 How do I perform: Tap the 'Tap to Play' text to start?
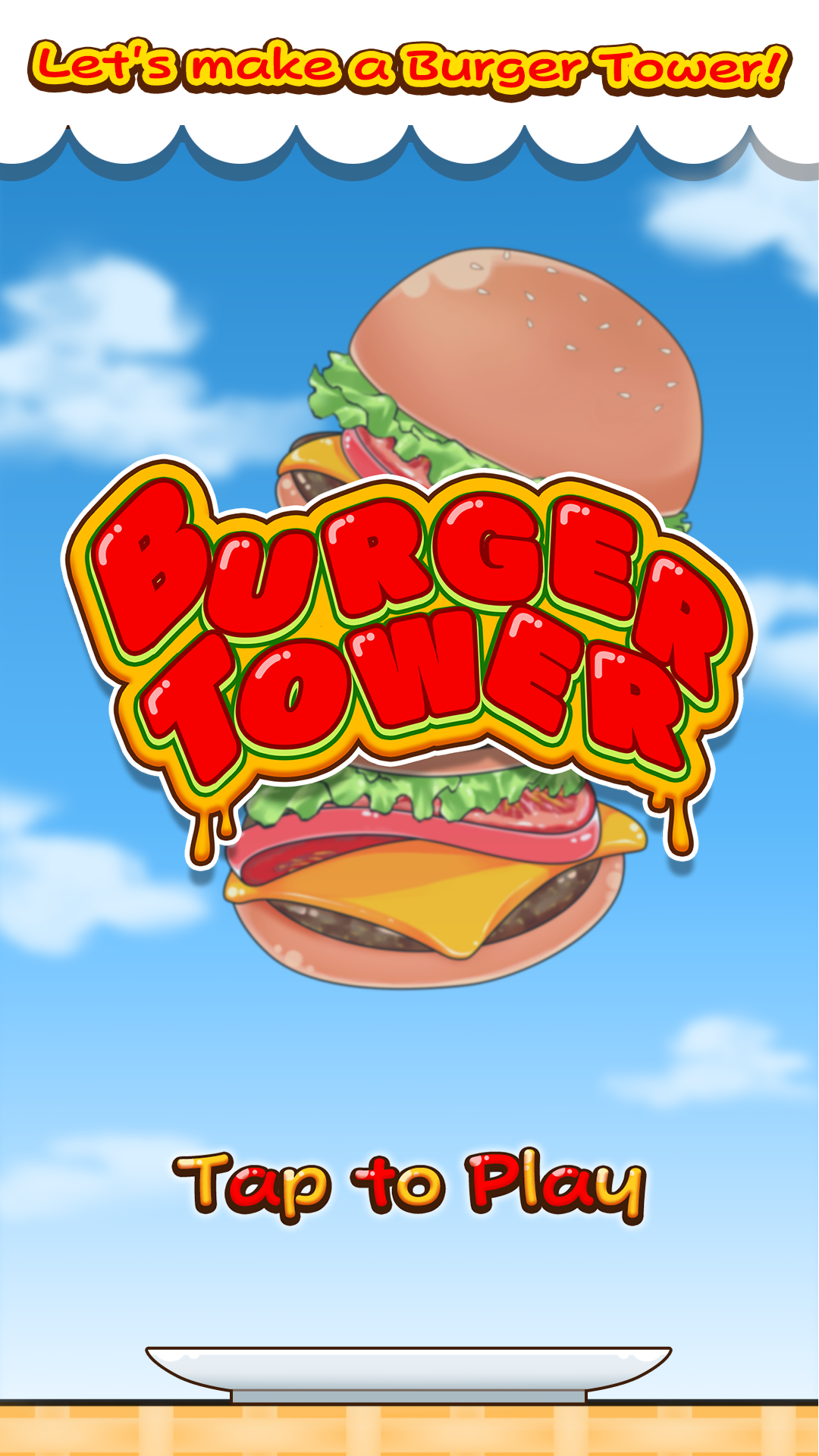click(x=409, y=1185)
